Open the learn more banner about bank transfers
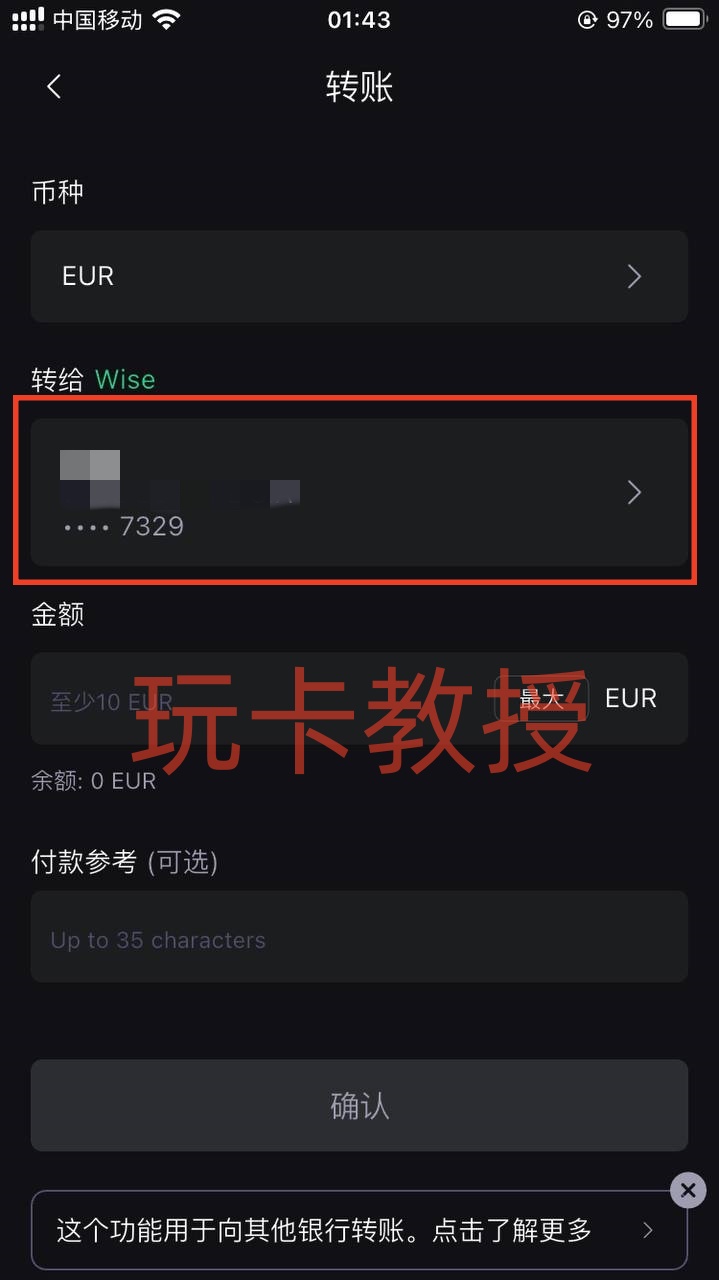The height and width of the screenshot is (1280, 719). coord(350,1231)
